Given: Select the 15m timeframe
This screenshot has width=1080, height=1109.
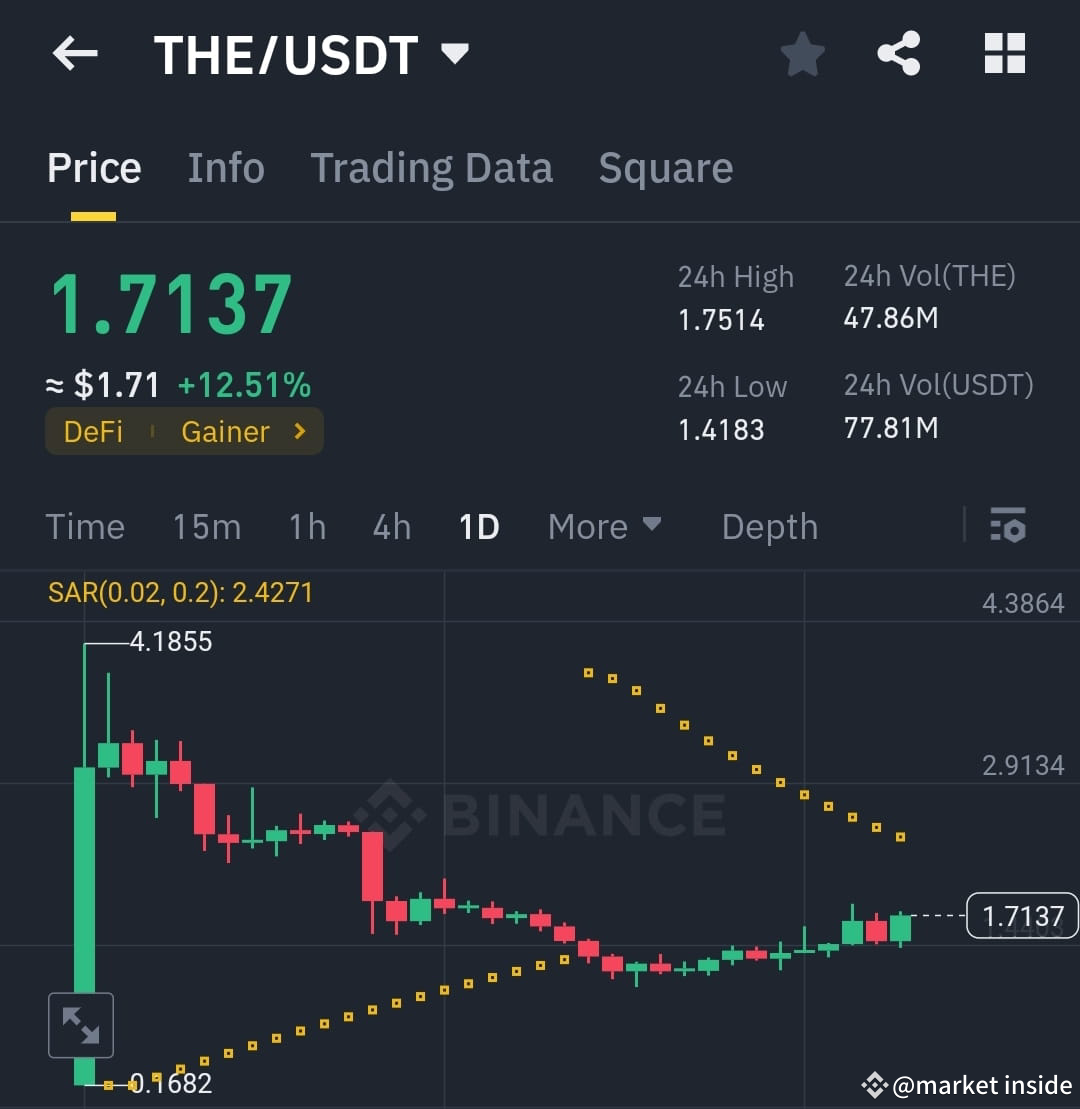Looking at the screenshot, I should click(207, 526).
